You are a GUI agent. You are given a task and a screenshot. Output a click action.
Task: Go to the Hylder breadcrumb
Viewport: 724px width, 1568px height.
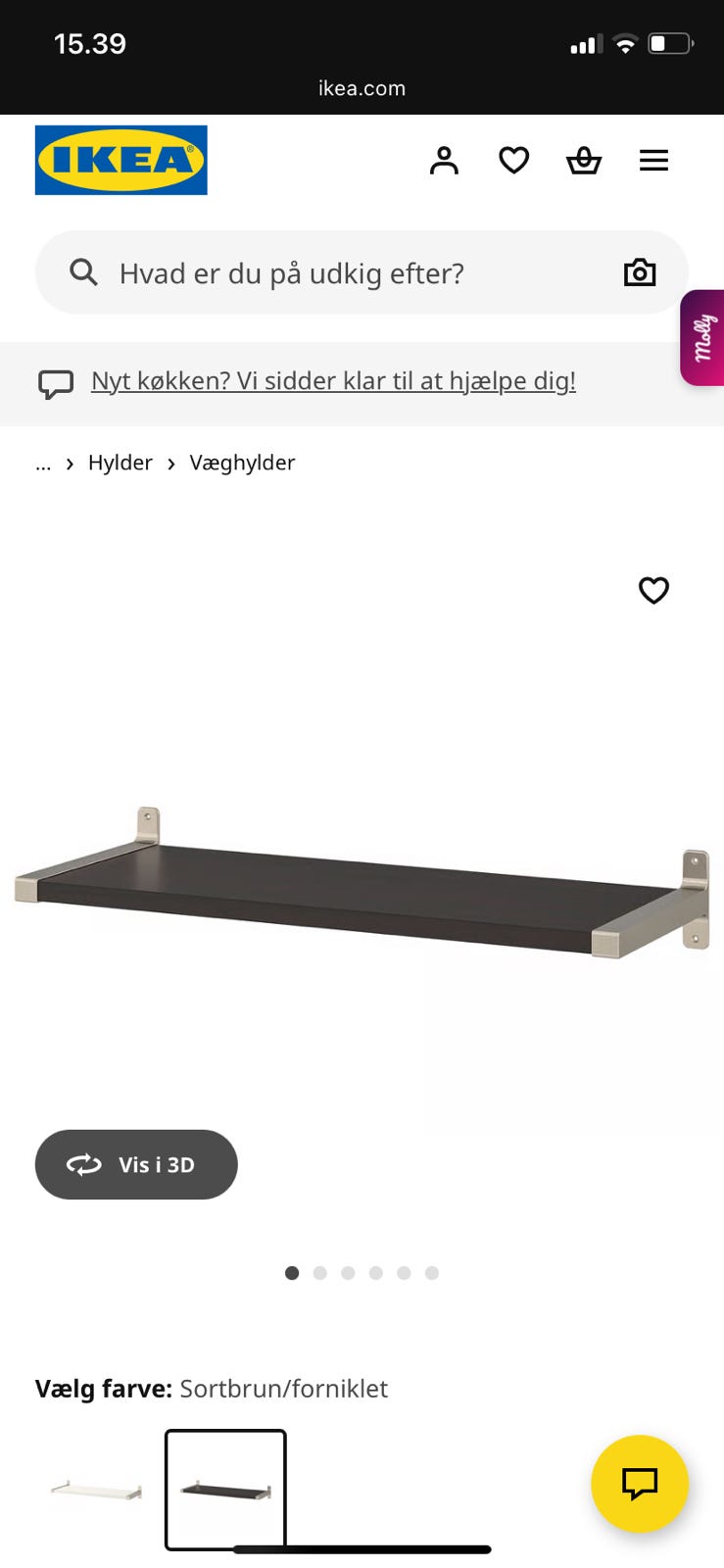(120, 463)
